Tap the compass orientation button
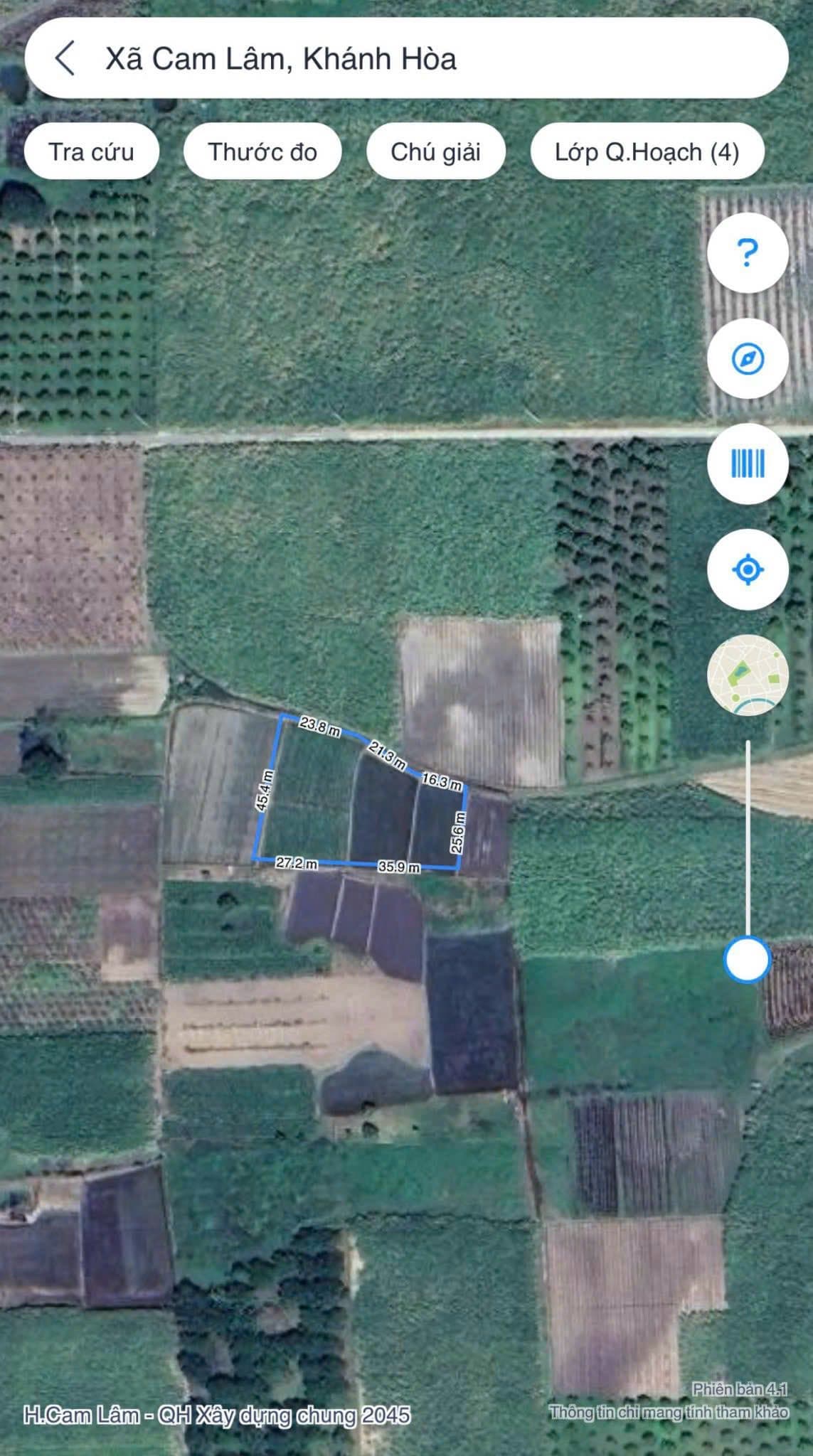 [x=748, y=358]
